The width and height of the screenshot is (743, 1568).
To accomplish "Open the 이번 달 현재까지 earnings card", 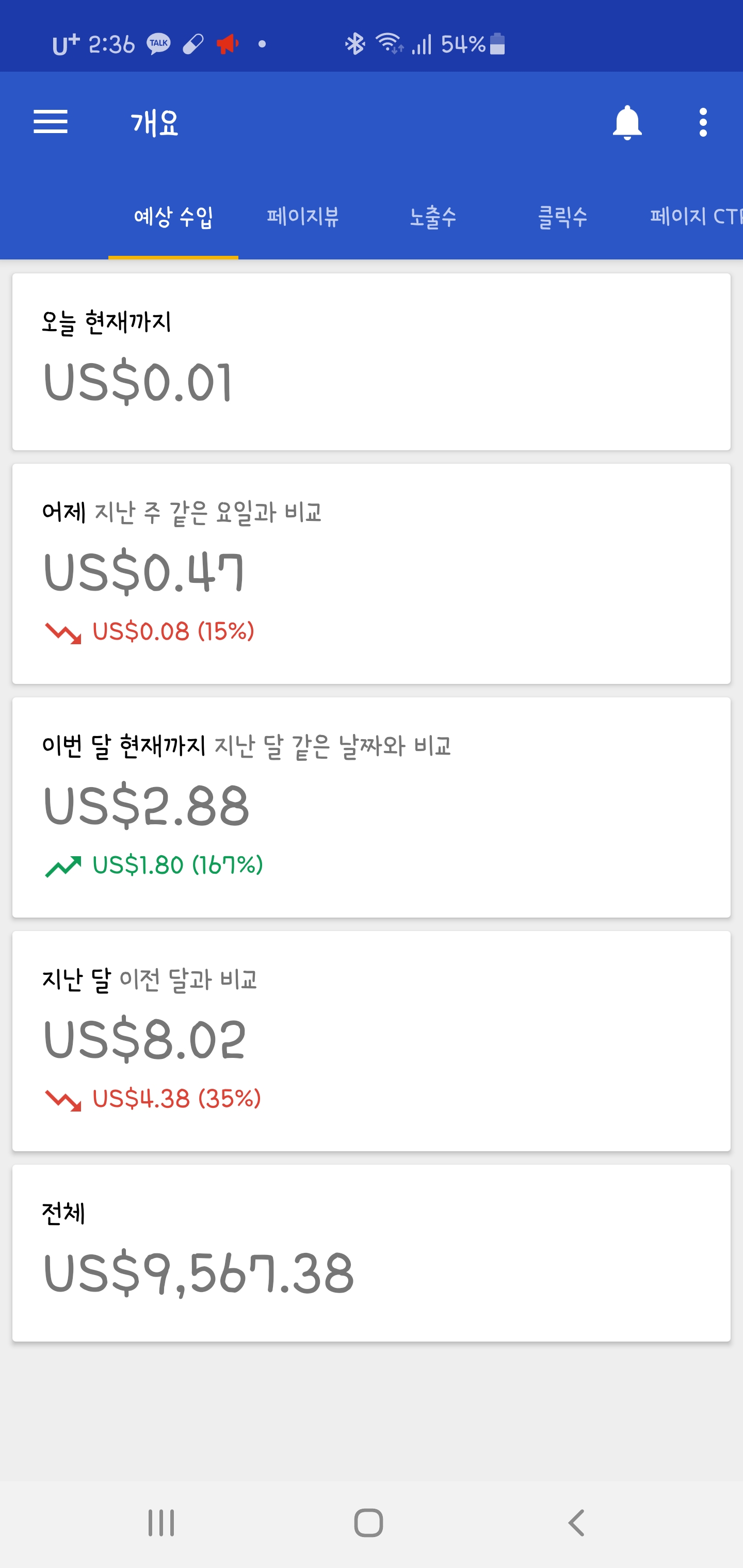I will click(x=372, y=807).
